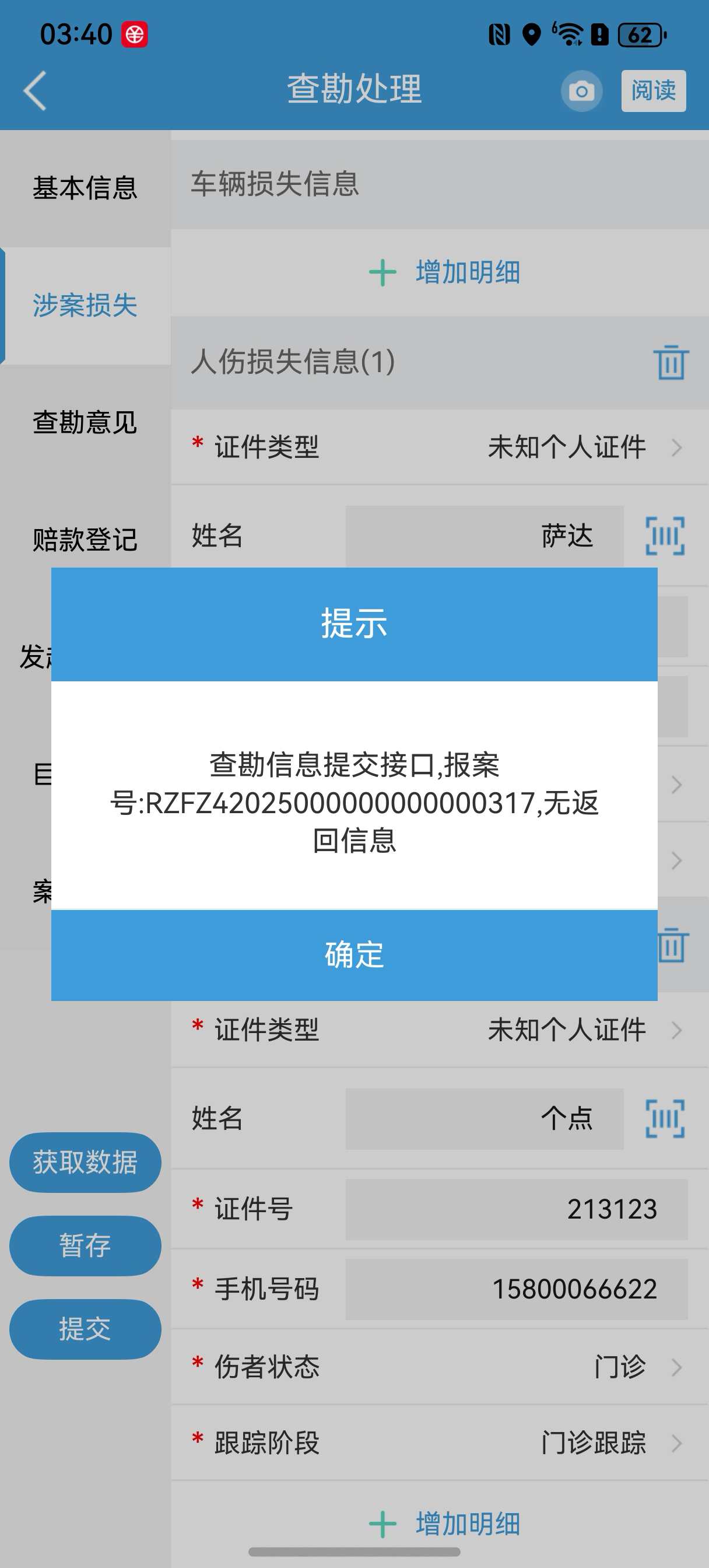
Task: Open the 查勘意见 section
Action: [85, 422]
